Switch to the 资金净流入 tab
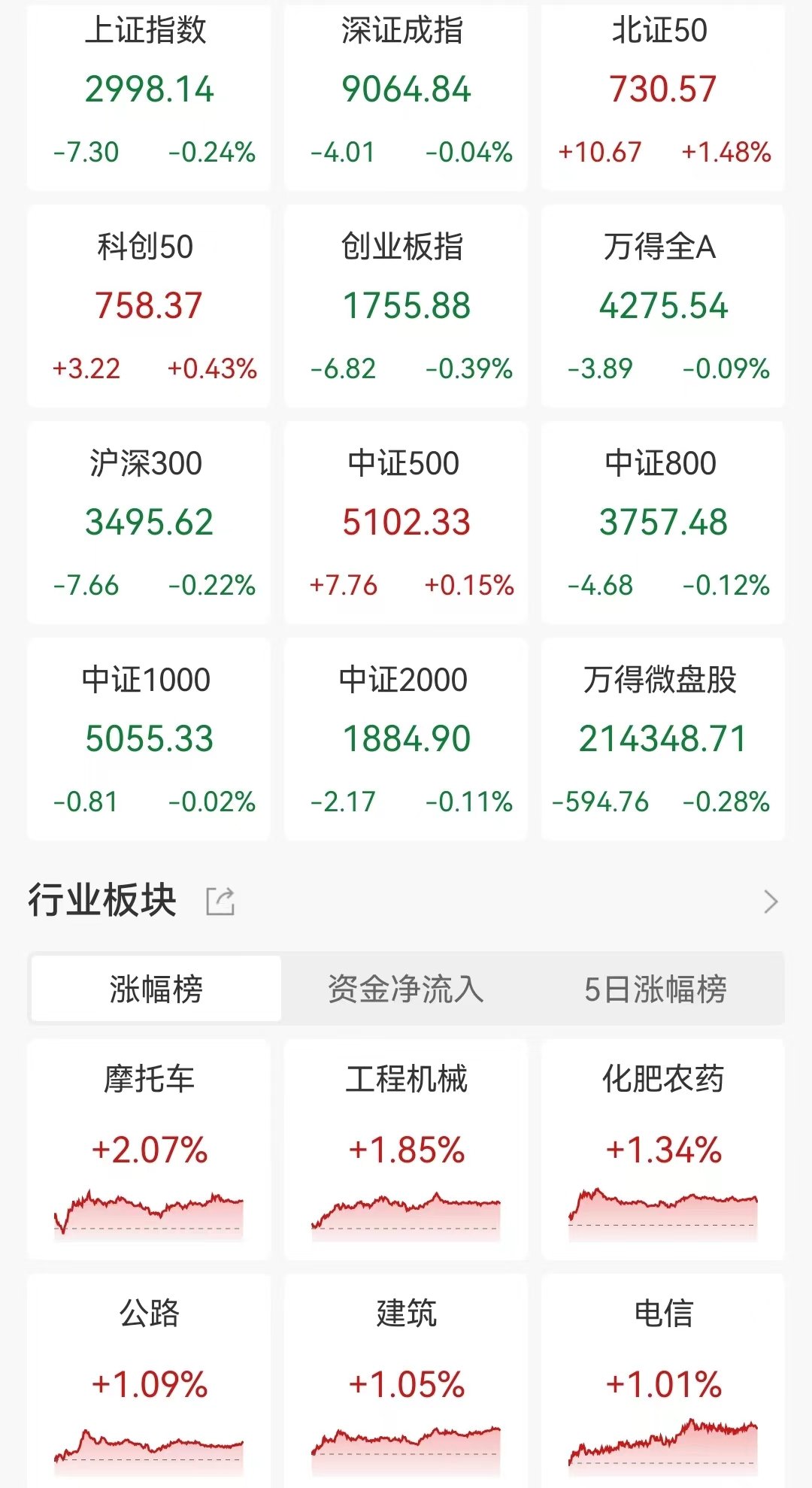This screenshot has height=1488, width=812. point(406,989)
